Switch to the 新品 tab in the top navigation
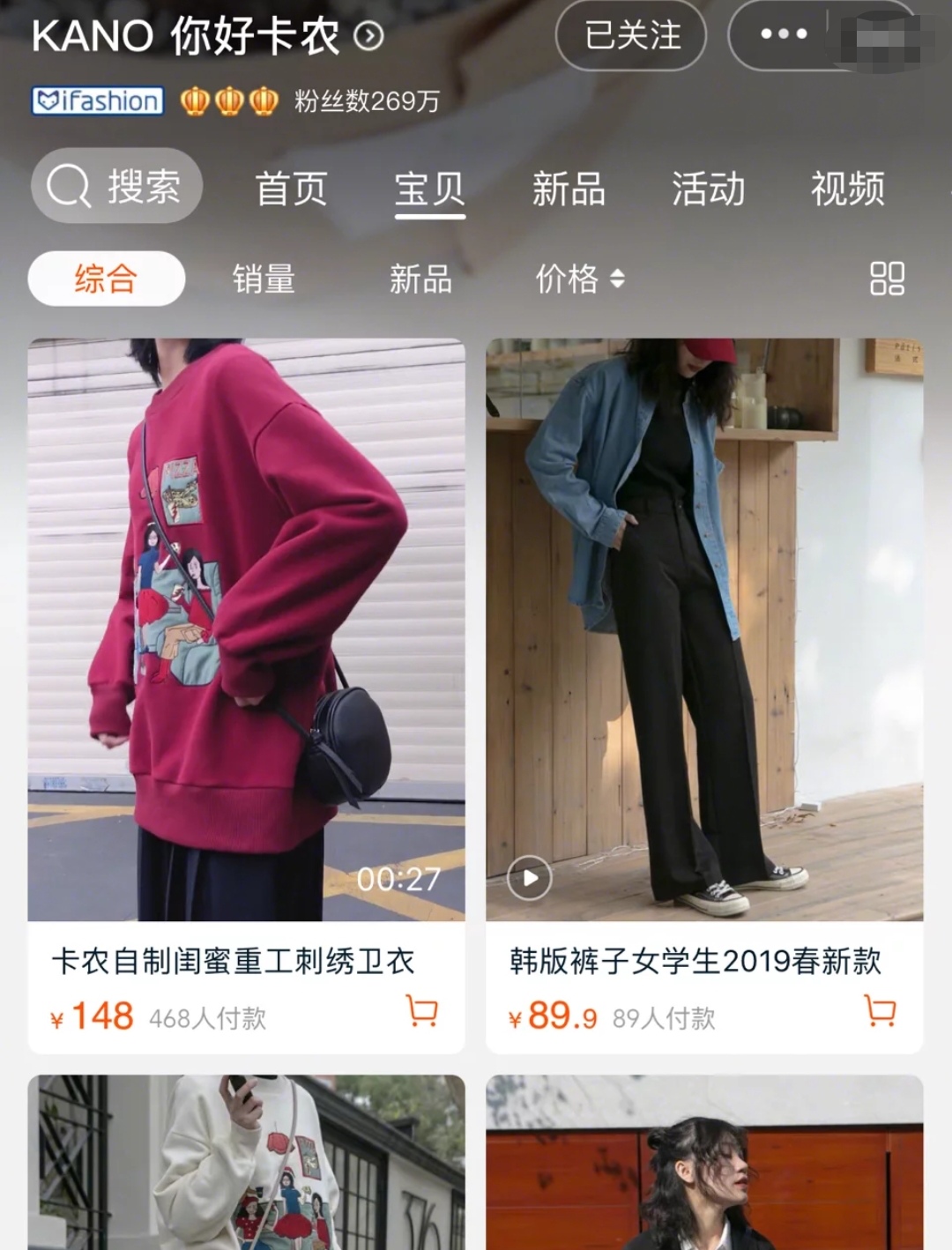952x1250 pixels. 568,189
